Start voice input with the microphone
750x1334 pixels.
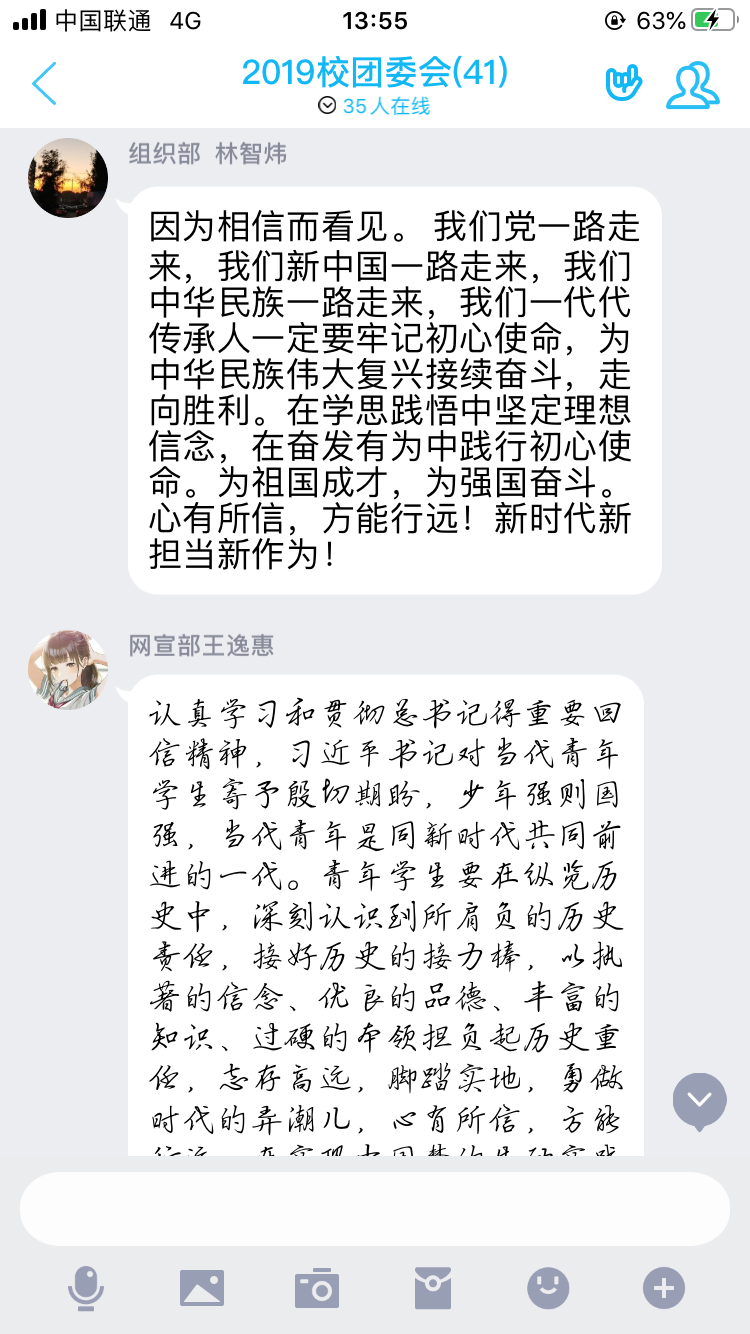pyautogui.click(x=86, y=1287)
